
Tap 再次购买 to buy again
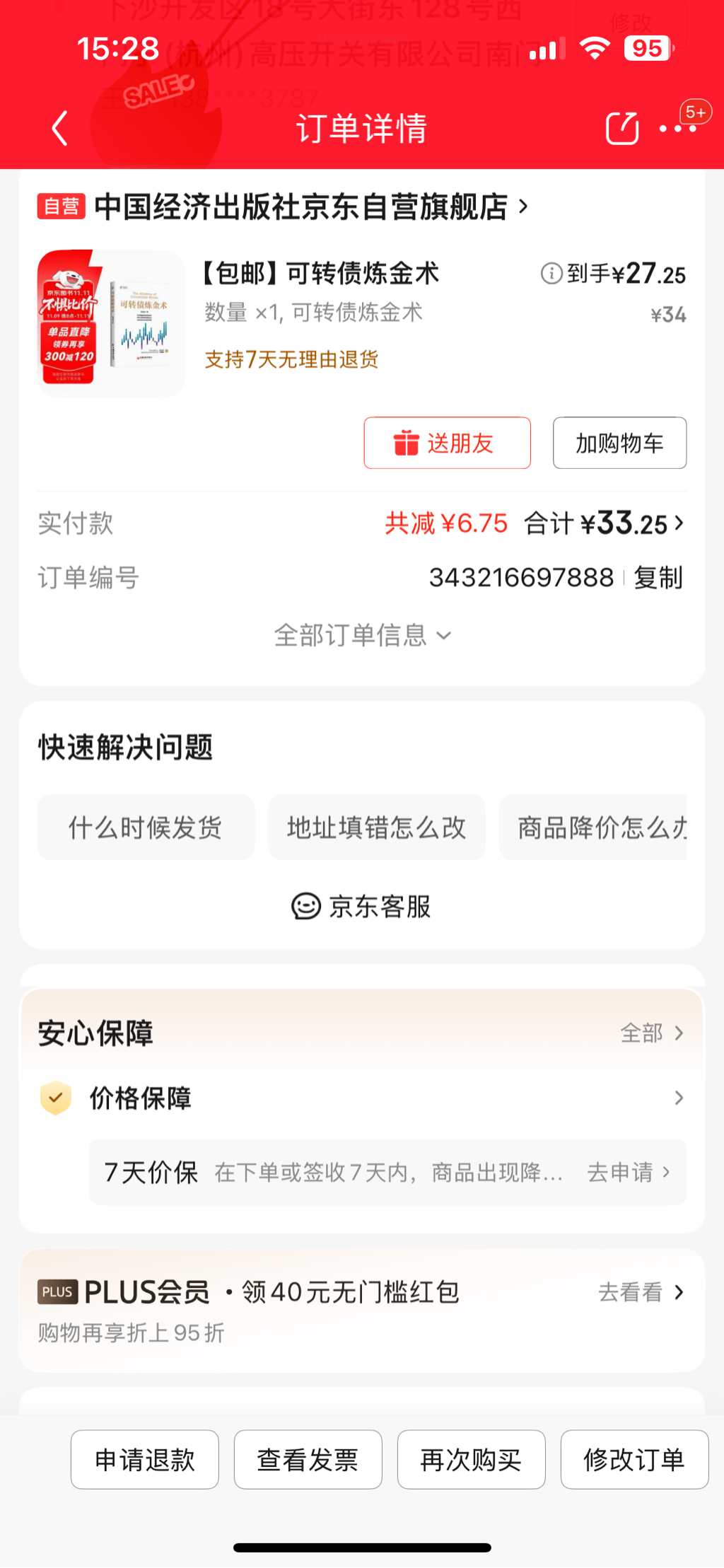click(472, 1460)
